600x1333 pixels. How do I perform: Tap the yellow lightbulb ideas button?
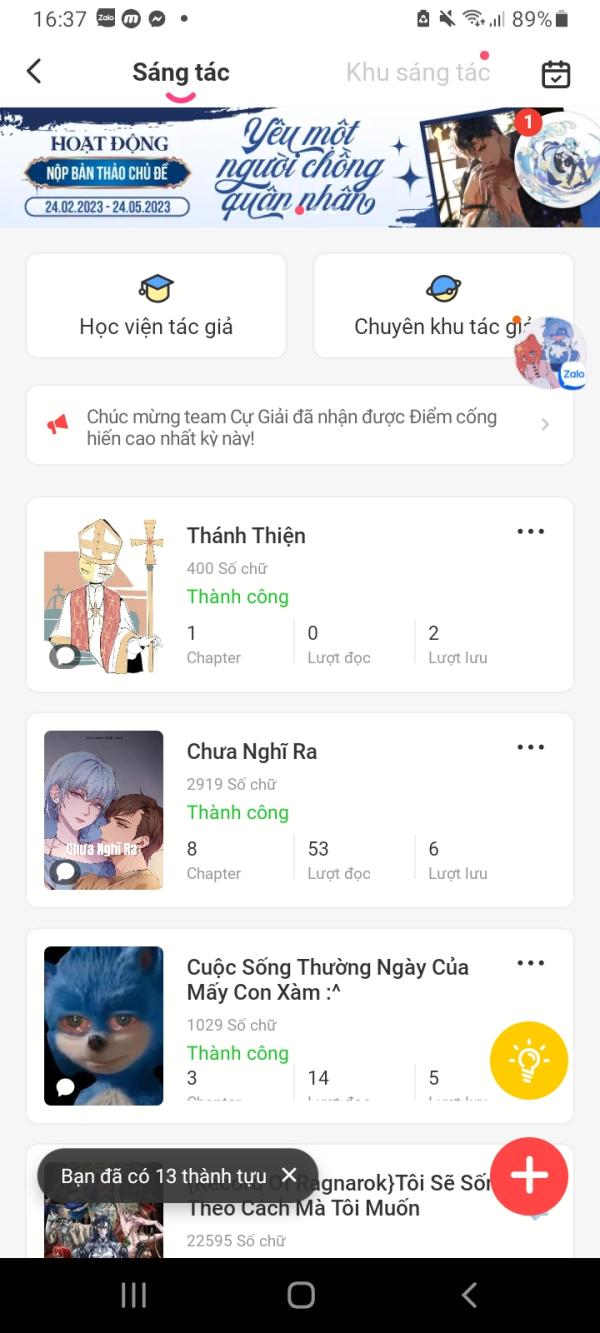(529, 1060)
